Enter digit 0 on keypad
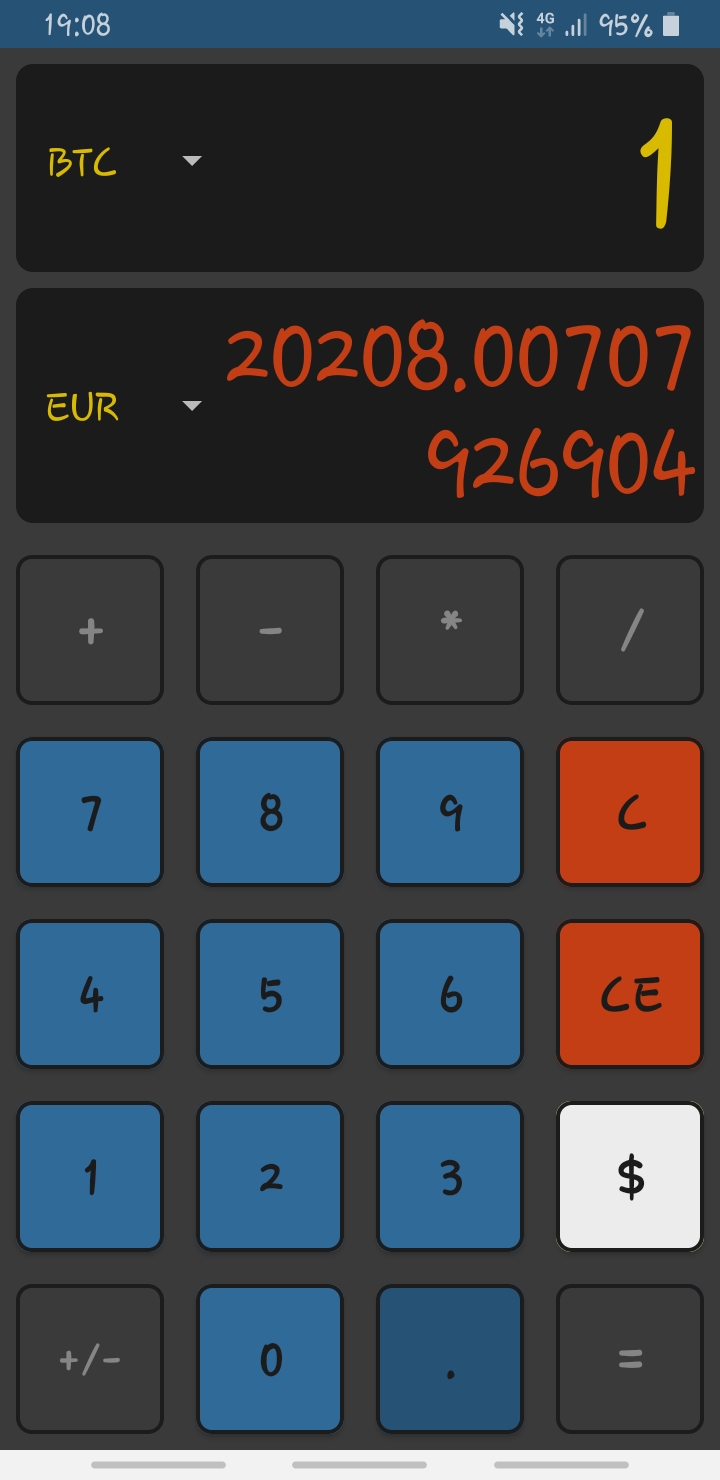This screenshot has height=1480, width=720. tap(270, 1358)
